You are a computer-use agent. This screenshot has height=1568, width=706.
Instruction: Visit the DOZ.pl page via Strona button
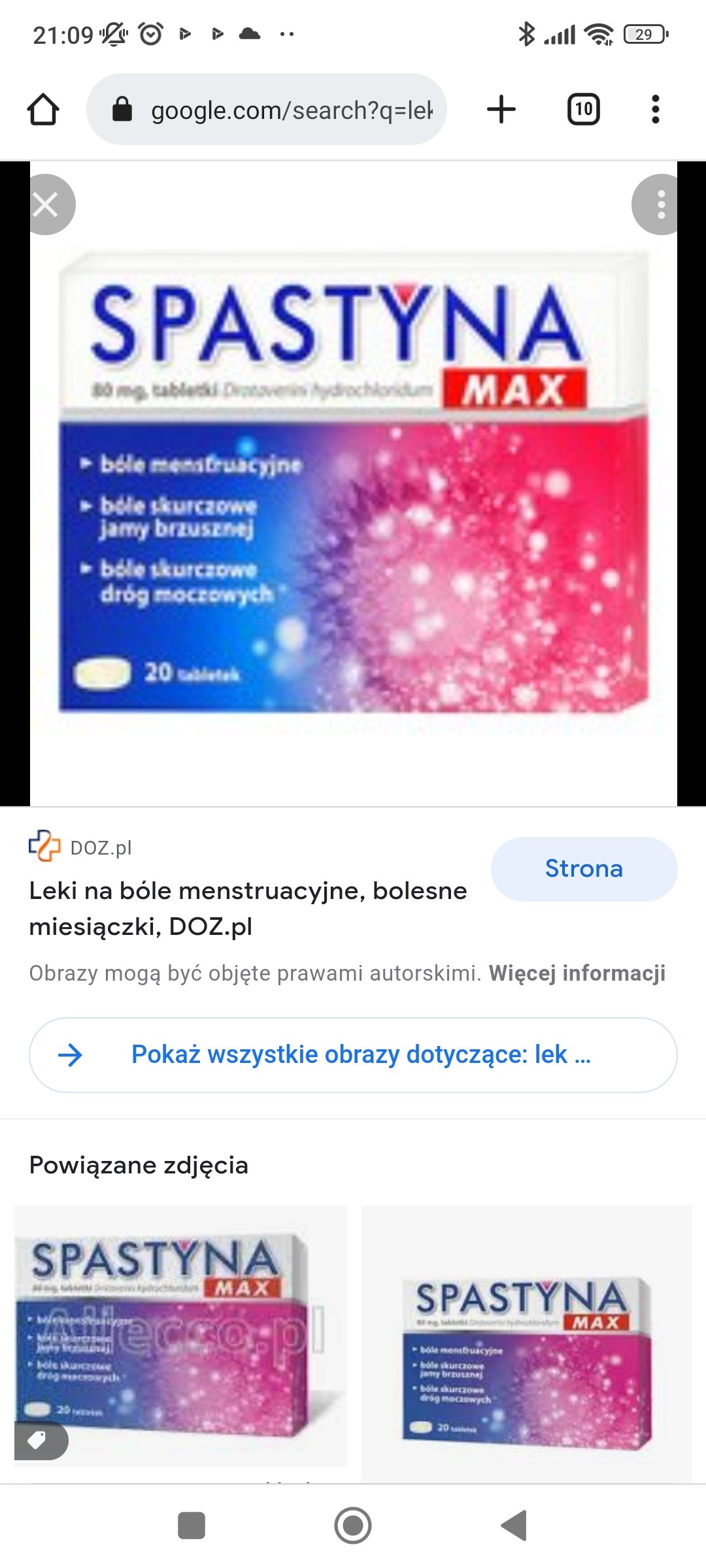(584, 869)
